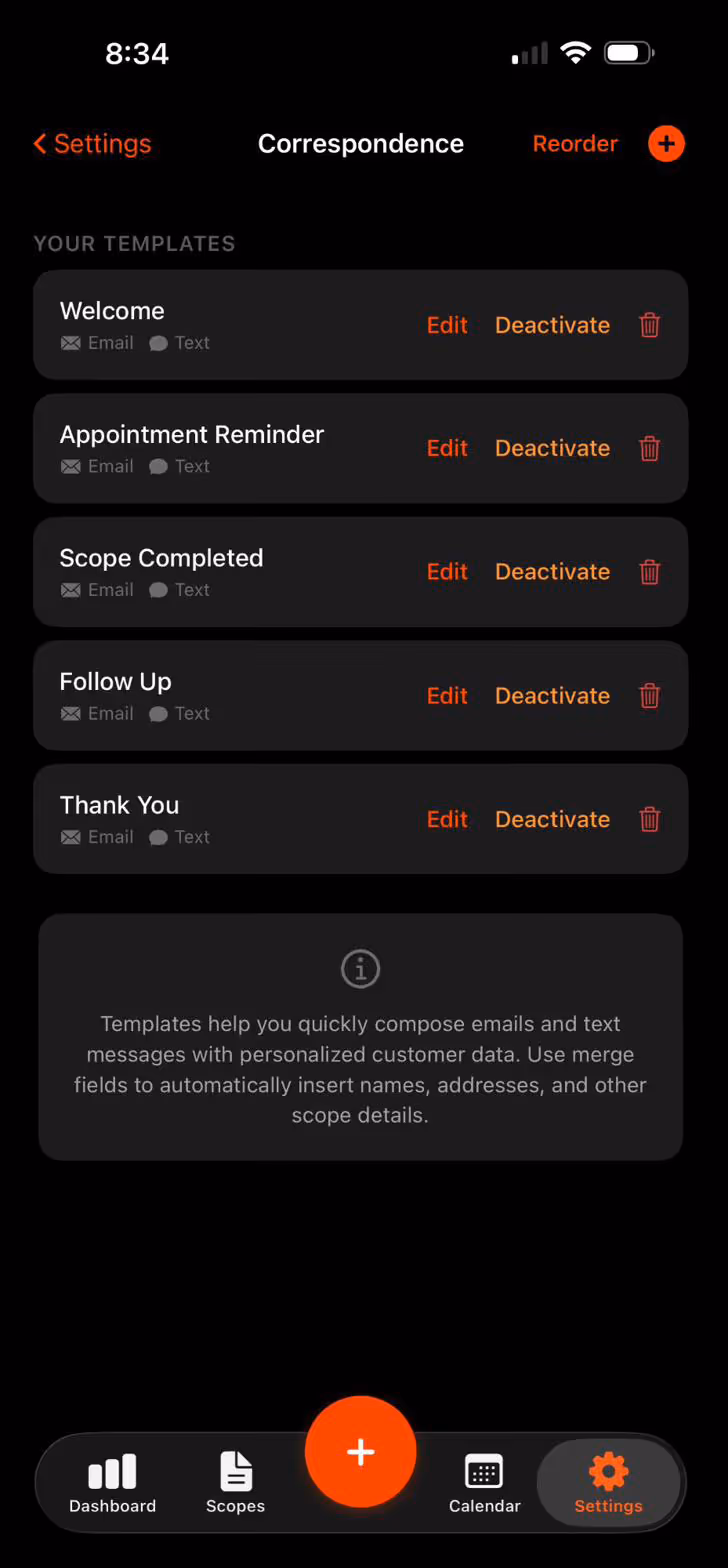Deactivate the Thank You template
Viewport: 728px width, 1568px height.
point(552,820)
